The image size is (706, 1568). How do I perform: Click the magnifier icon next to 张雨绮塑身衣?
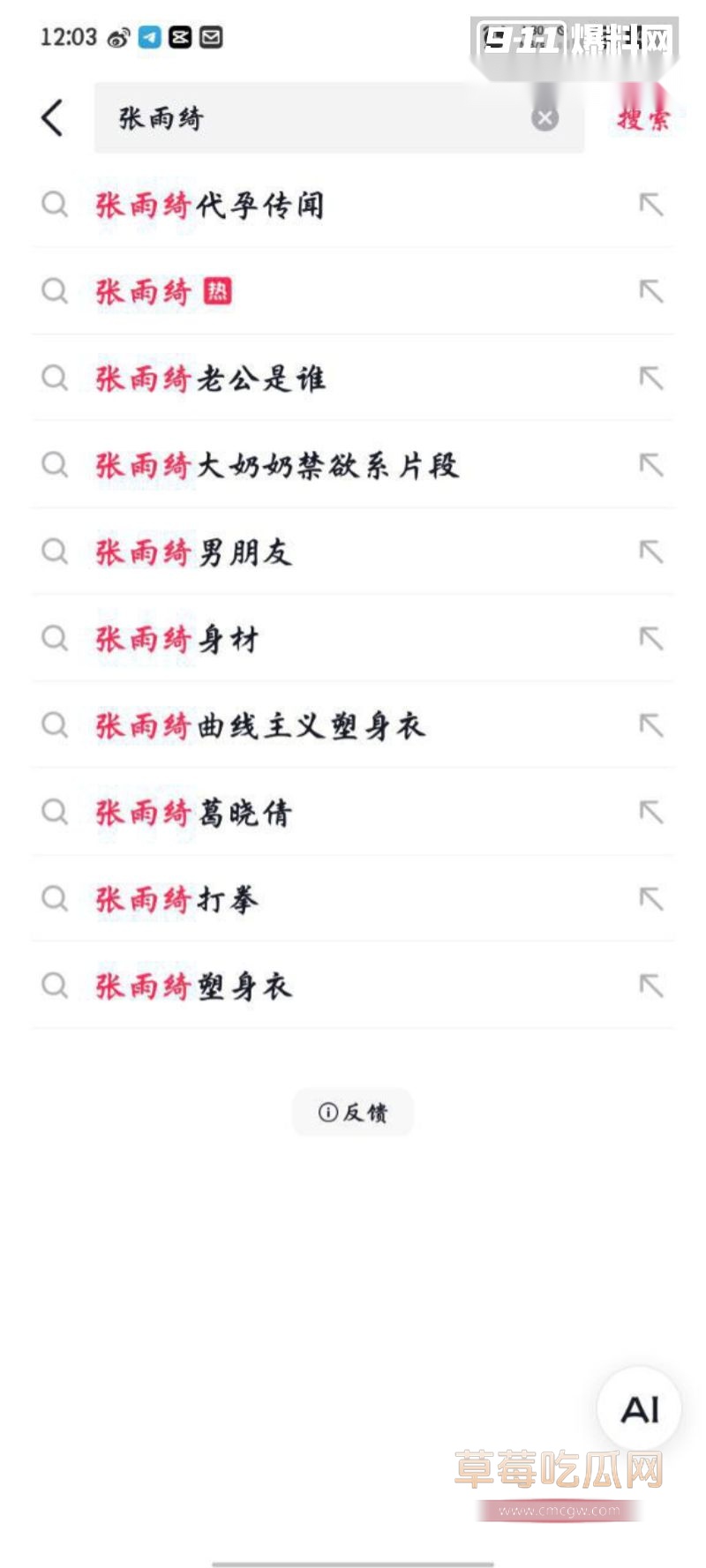point(55,987)
